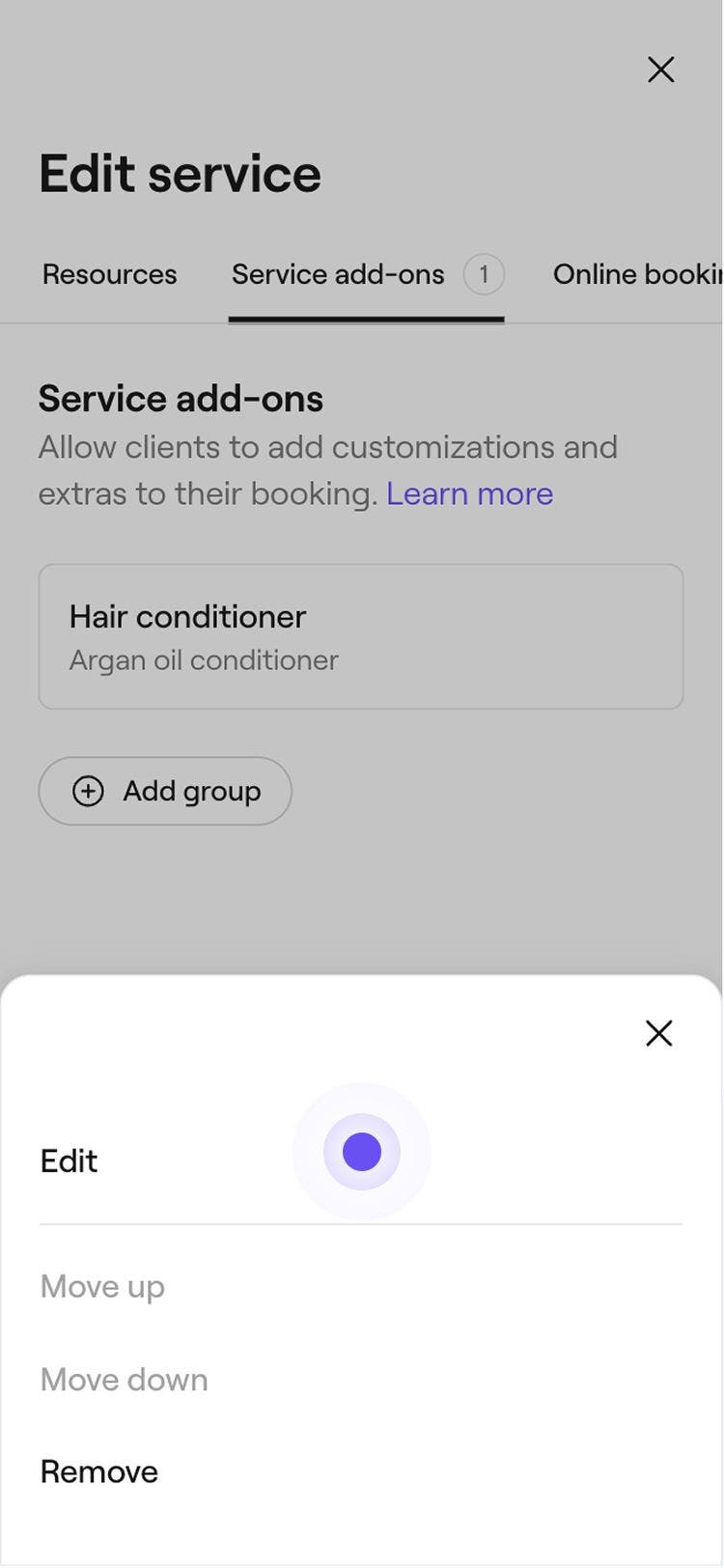
Task: Open the Hair conditioner add-on card
Action: (x=360, y=637)
